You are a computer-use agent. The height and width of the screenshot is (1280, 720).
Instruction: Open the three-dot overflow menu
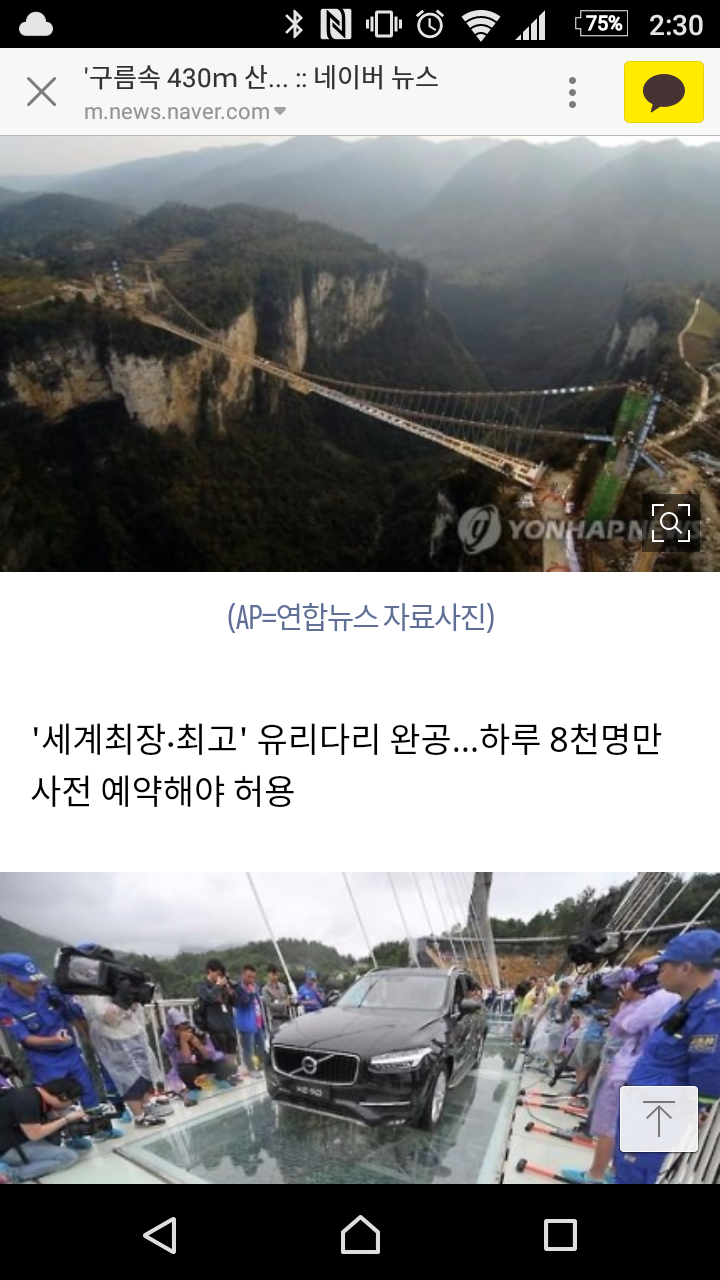coord(572,92)
